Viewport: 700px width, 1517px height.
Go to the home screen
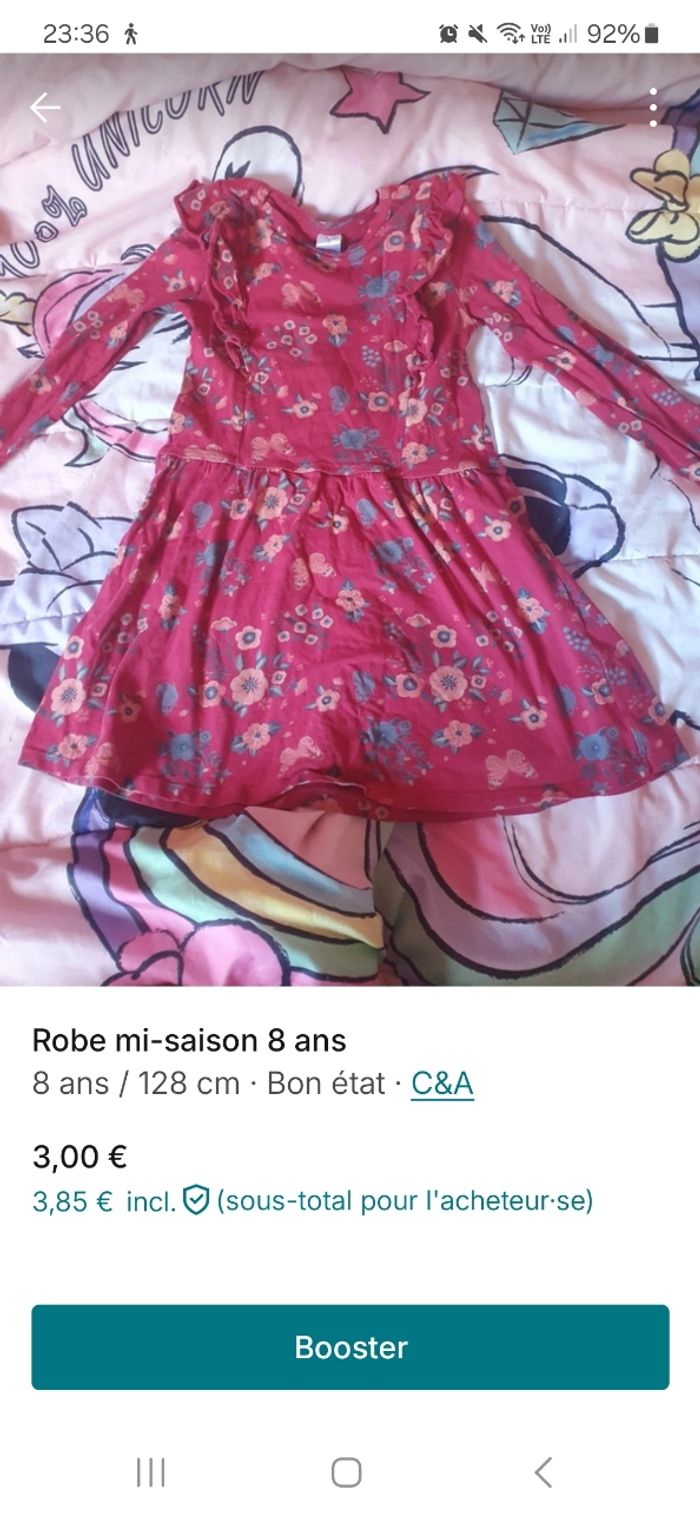coord(346,1472)
